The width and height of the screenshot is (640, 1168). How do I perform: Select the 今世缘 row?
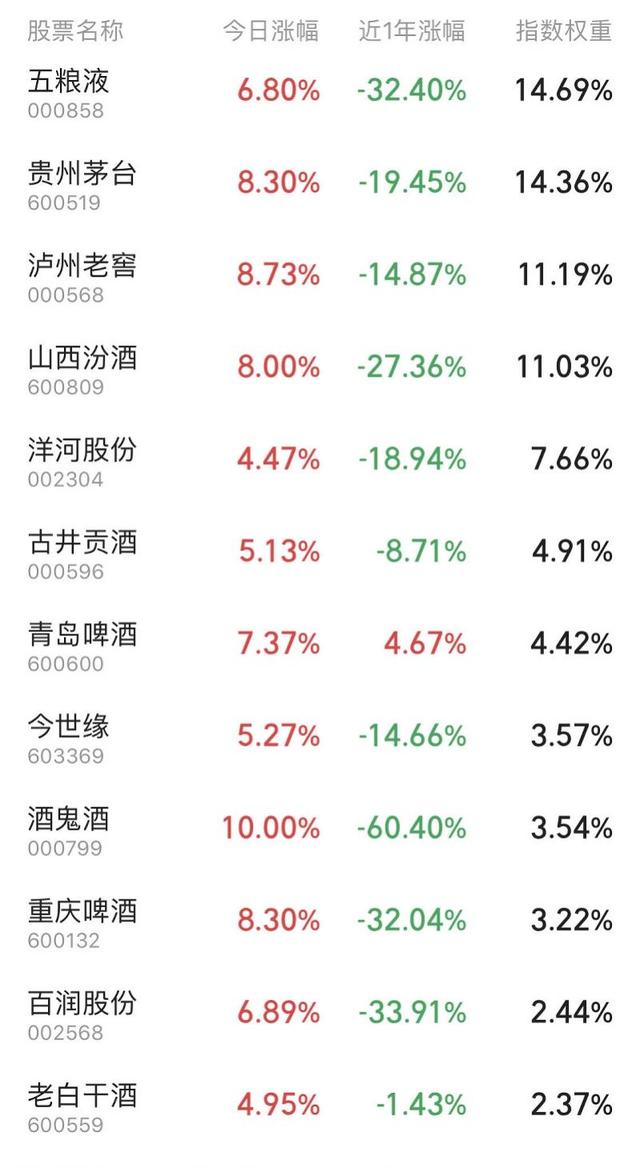[x=320, y=739]
